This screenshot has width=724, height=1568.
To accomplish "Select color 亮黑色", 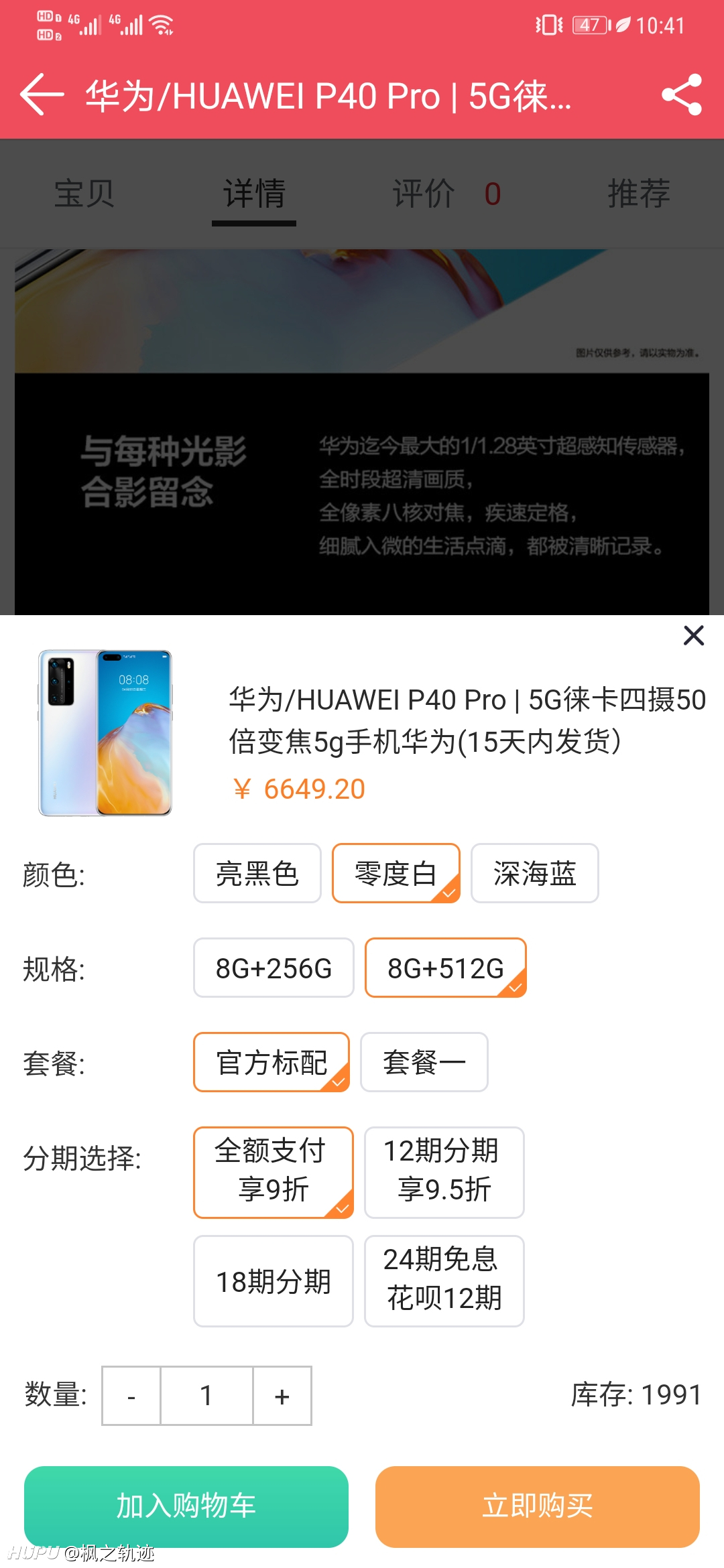I will [x=257, y=873].
